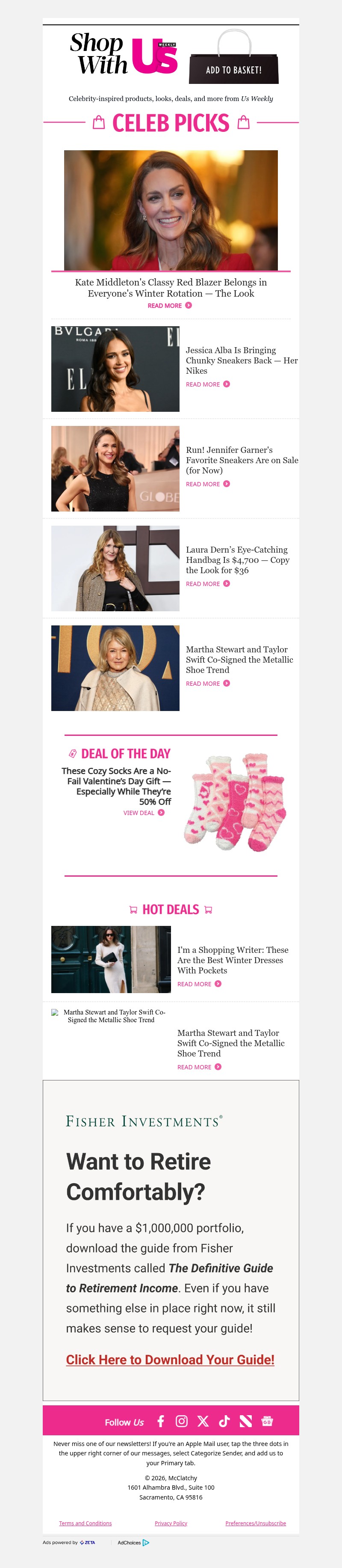
Task: View deal on cozy Valentine's socks
Action: coord(143,812)
